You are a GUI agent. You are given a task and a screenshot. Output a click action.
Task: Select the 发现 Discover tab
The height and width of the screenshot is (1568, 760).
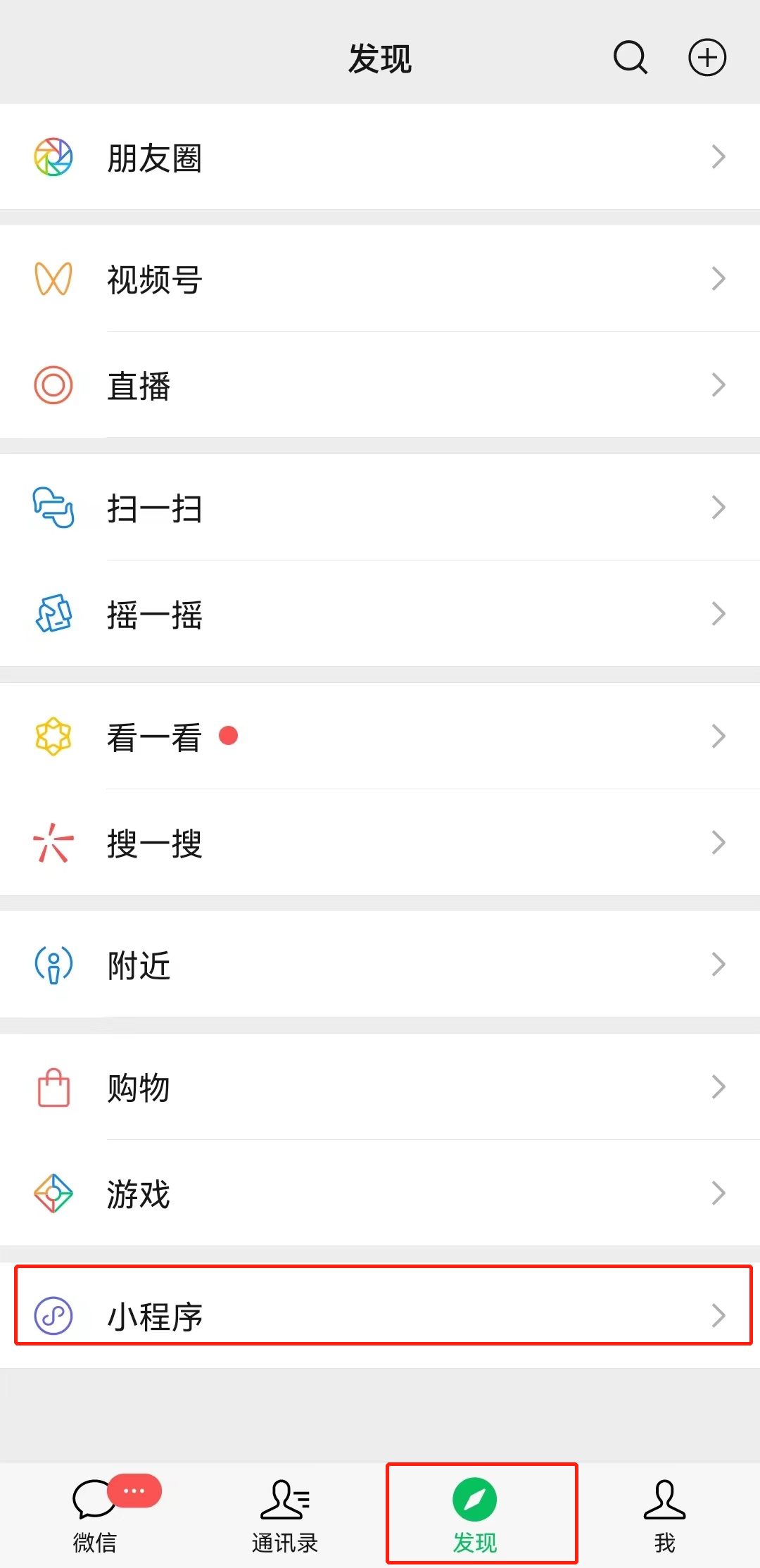coord(475,1514)
